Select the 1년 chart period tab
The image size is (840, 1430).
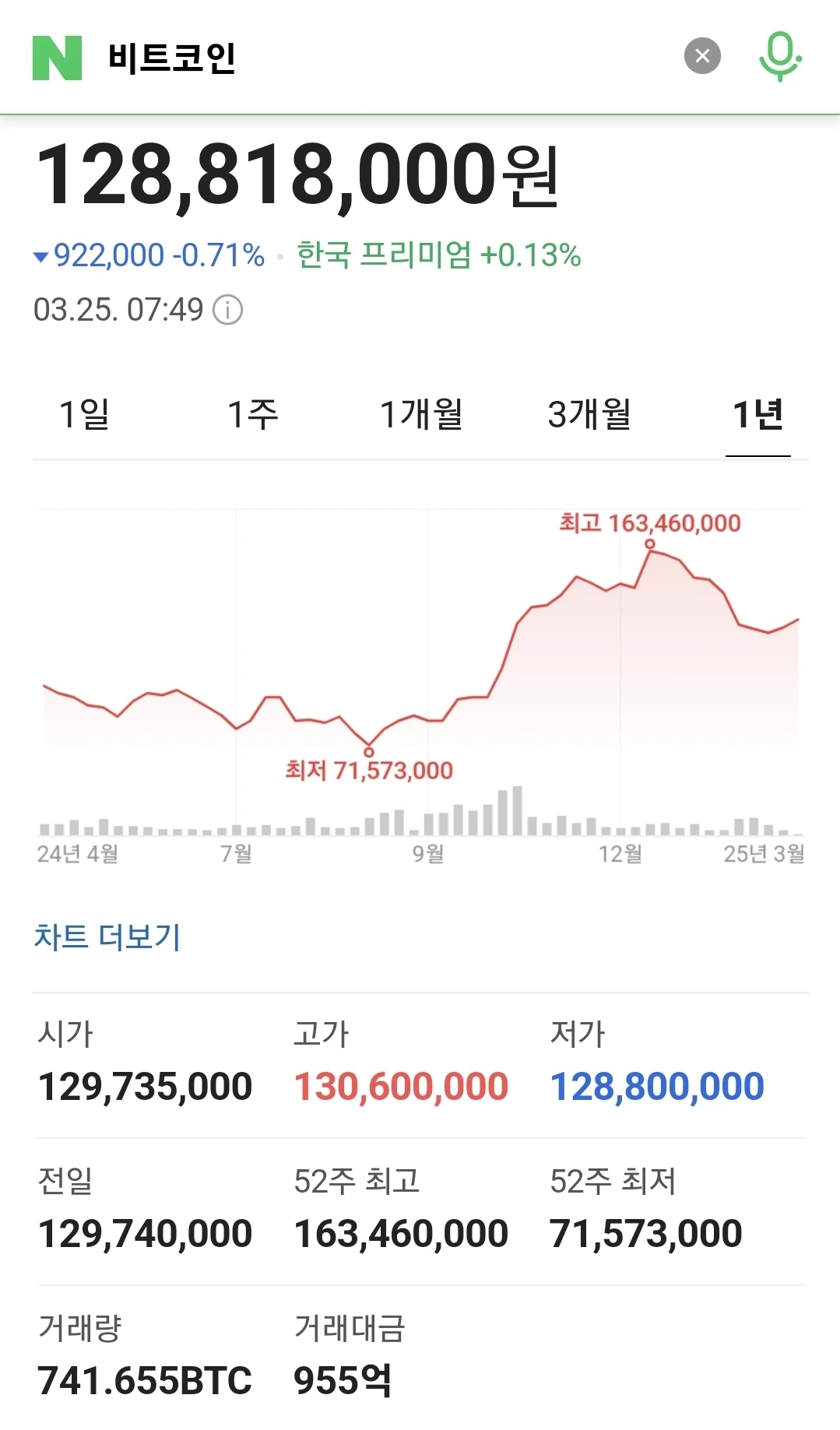(757, 414)
